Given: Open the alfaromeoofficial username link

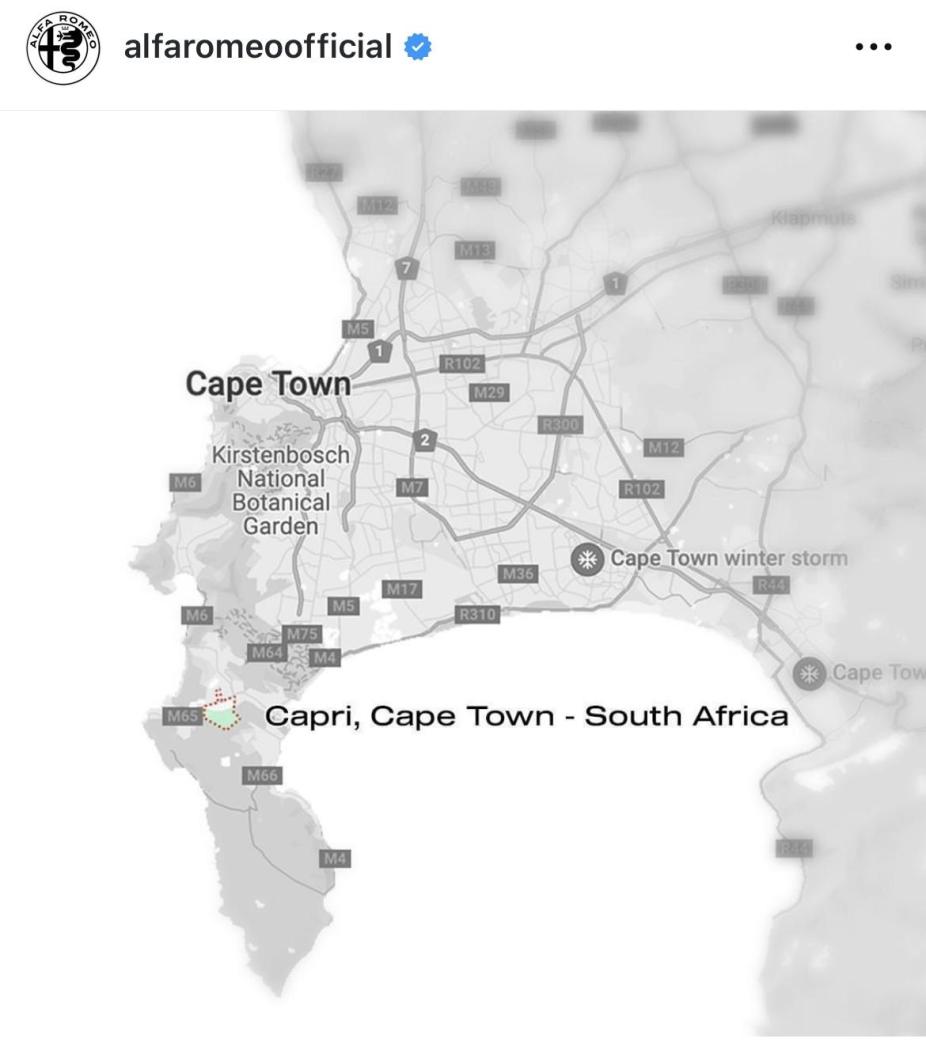Looking at the screenshot, I should click(x=257, y=46).
